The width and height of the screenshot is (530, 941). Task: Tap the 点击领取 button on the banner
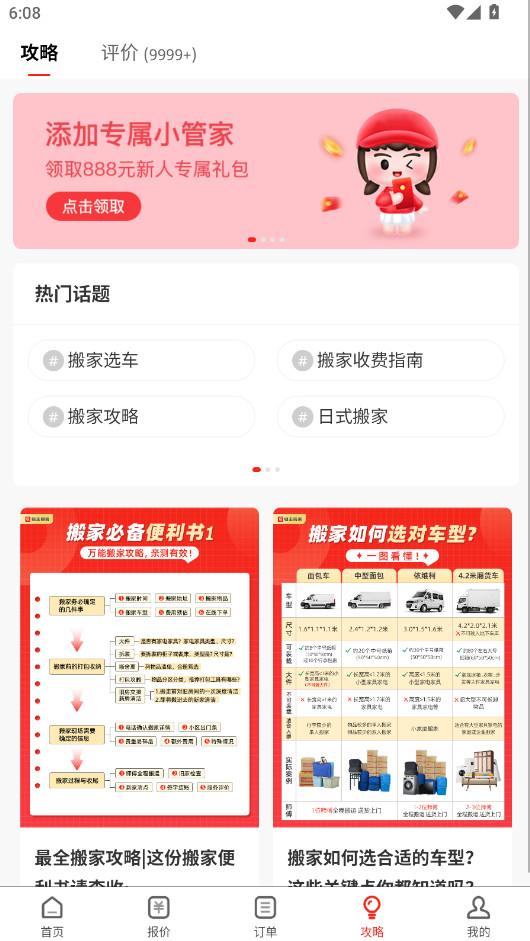pos(94,206)
